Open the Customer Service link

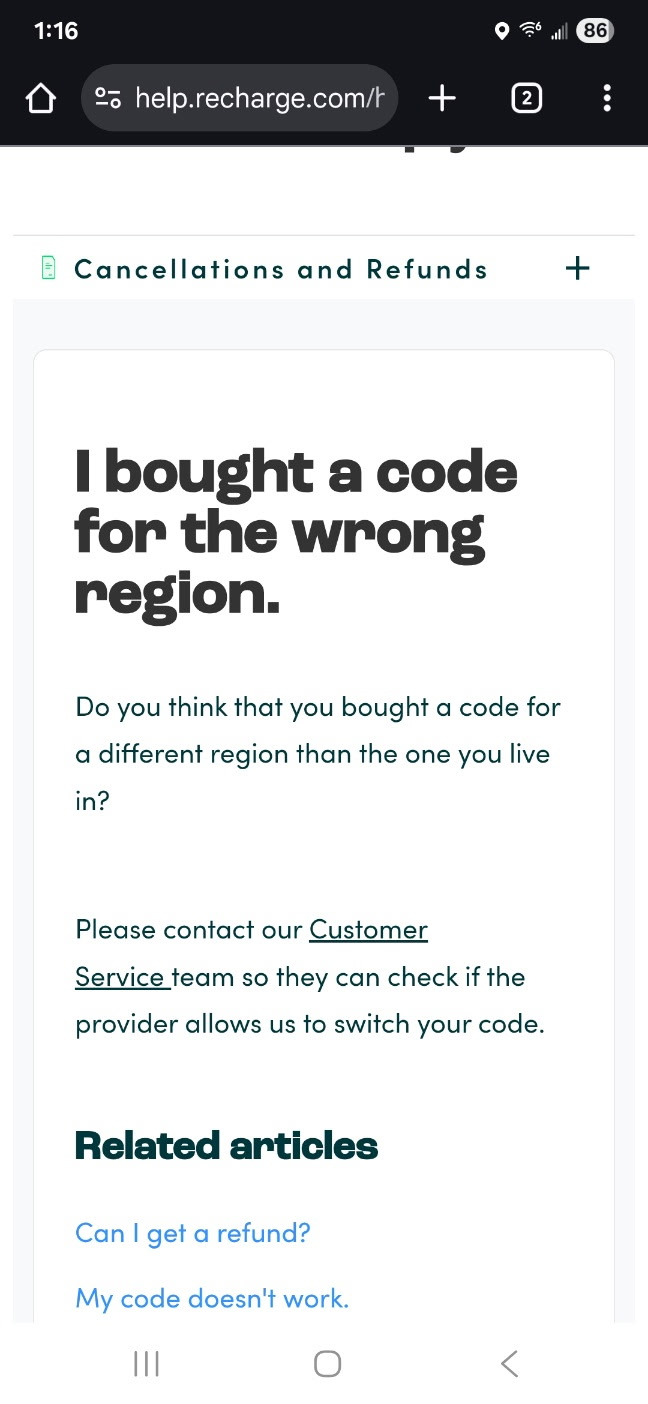(x=251, y=953)
